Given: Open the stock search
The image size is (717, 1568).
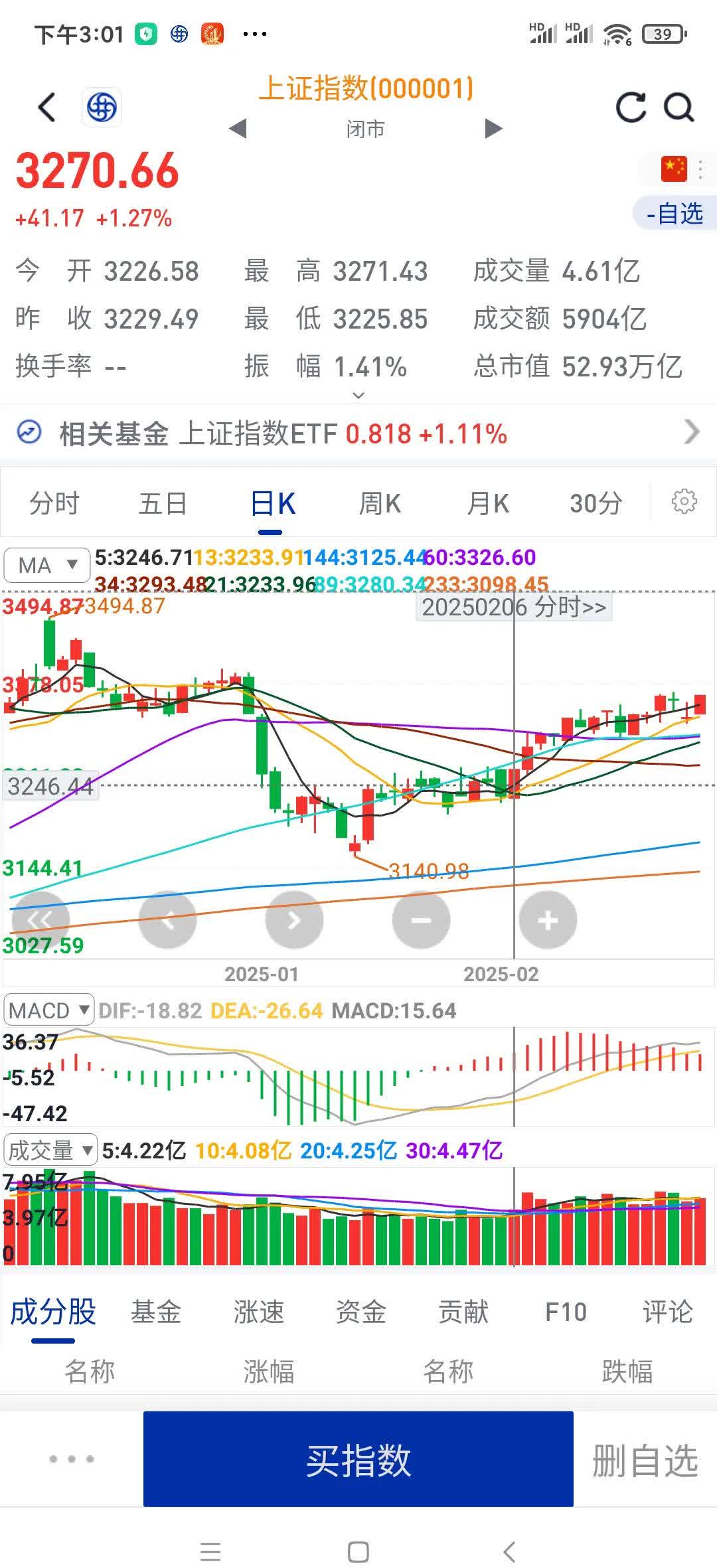Looking at the screenshot, I should pyautogui.click(x=677, y=106).
